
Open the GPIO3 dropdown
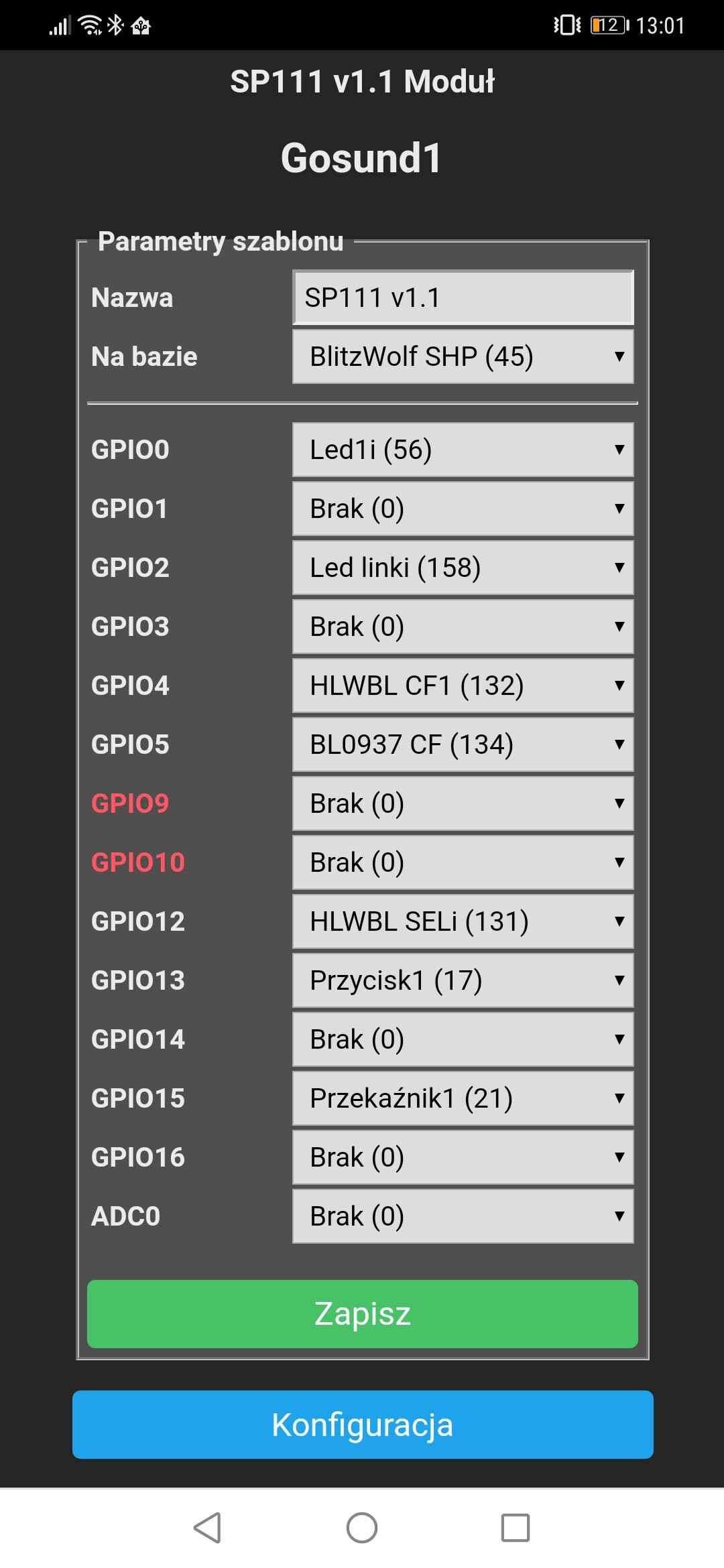(x=463, y=627)
